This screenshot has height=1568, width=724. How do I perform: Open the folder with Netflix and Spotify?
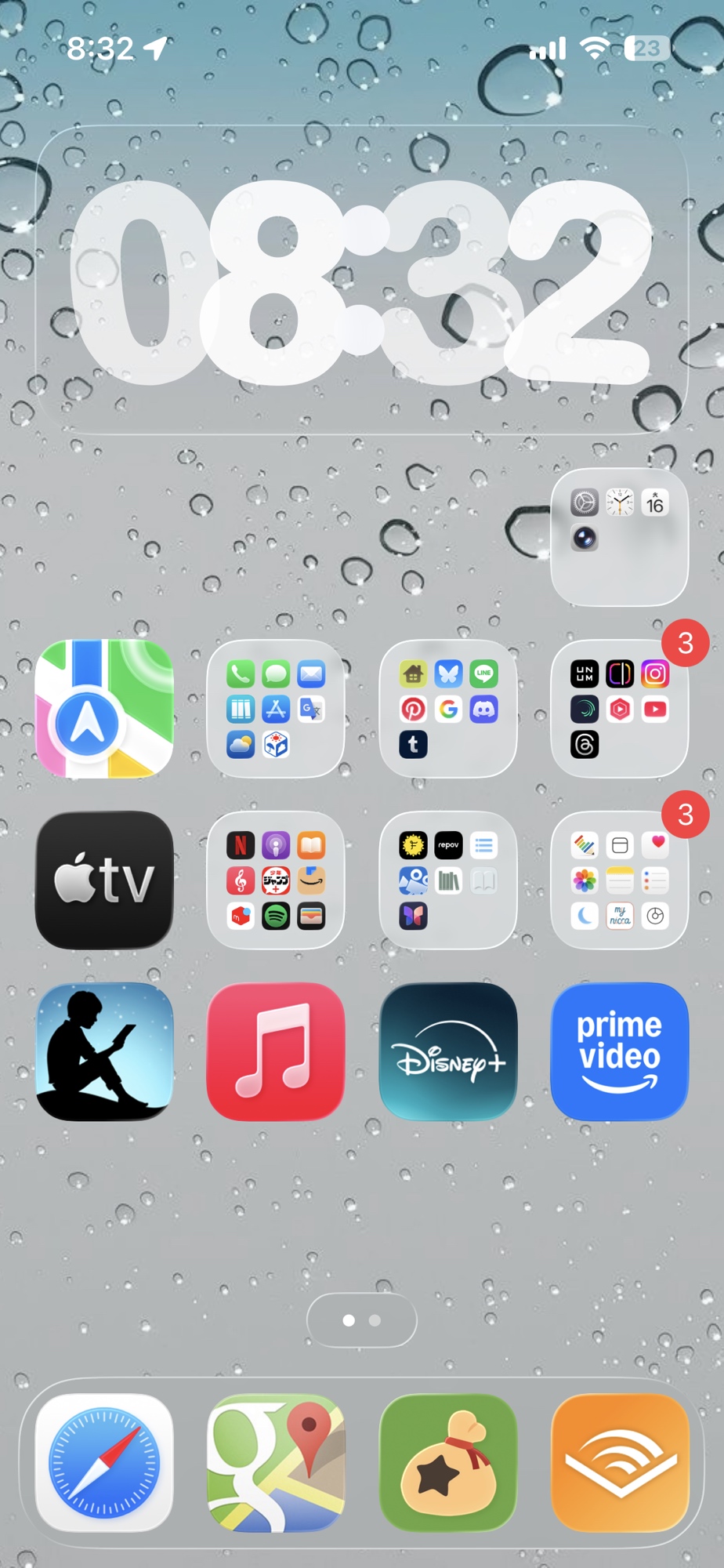pos(276,880)
